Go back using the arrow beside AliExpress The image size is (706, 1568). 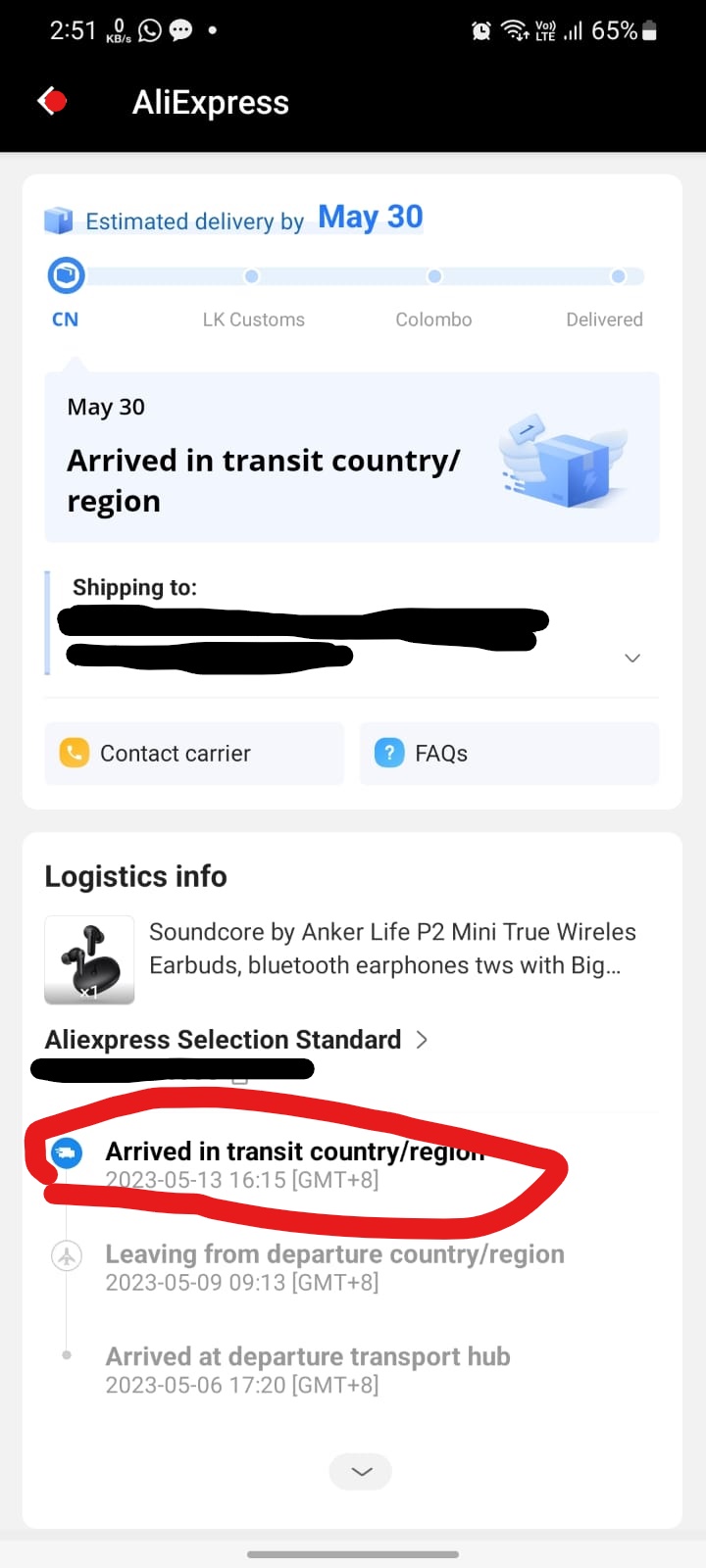(x=52, y=101)
